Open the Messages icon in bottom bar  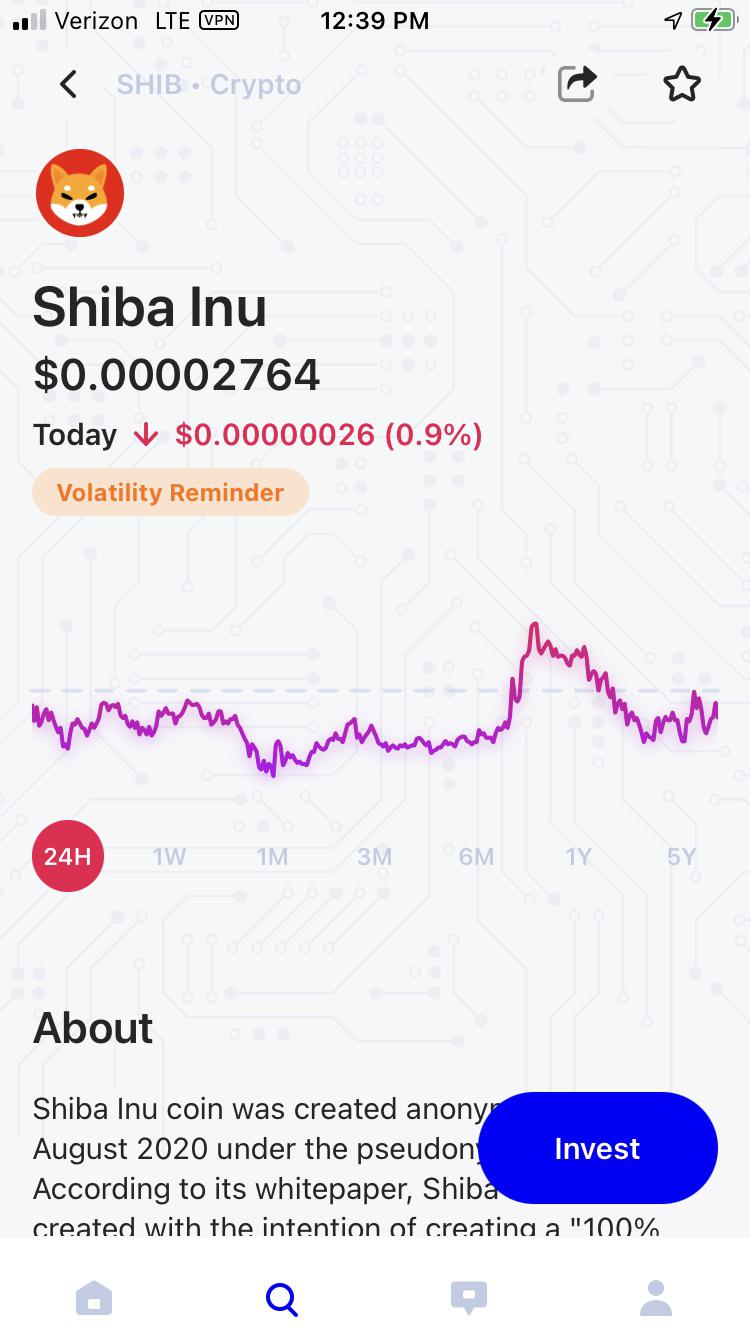468,1297
